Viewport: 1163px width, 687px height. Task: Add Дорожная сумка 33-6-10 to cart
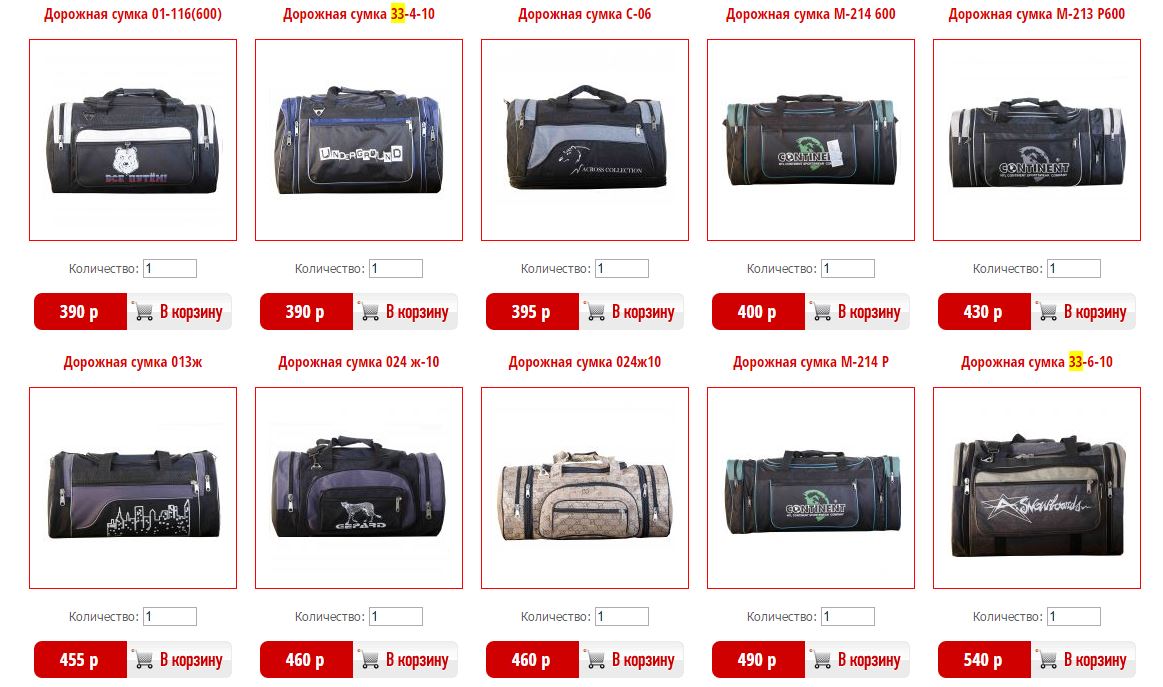(x=1083, y=660)
